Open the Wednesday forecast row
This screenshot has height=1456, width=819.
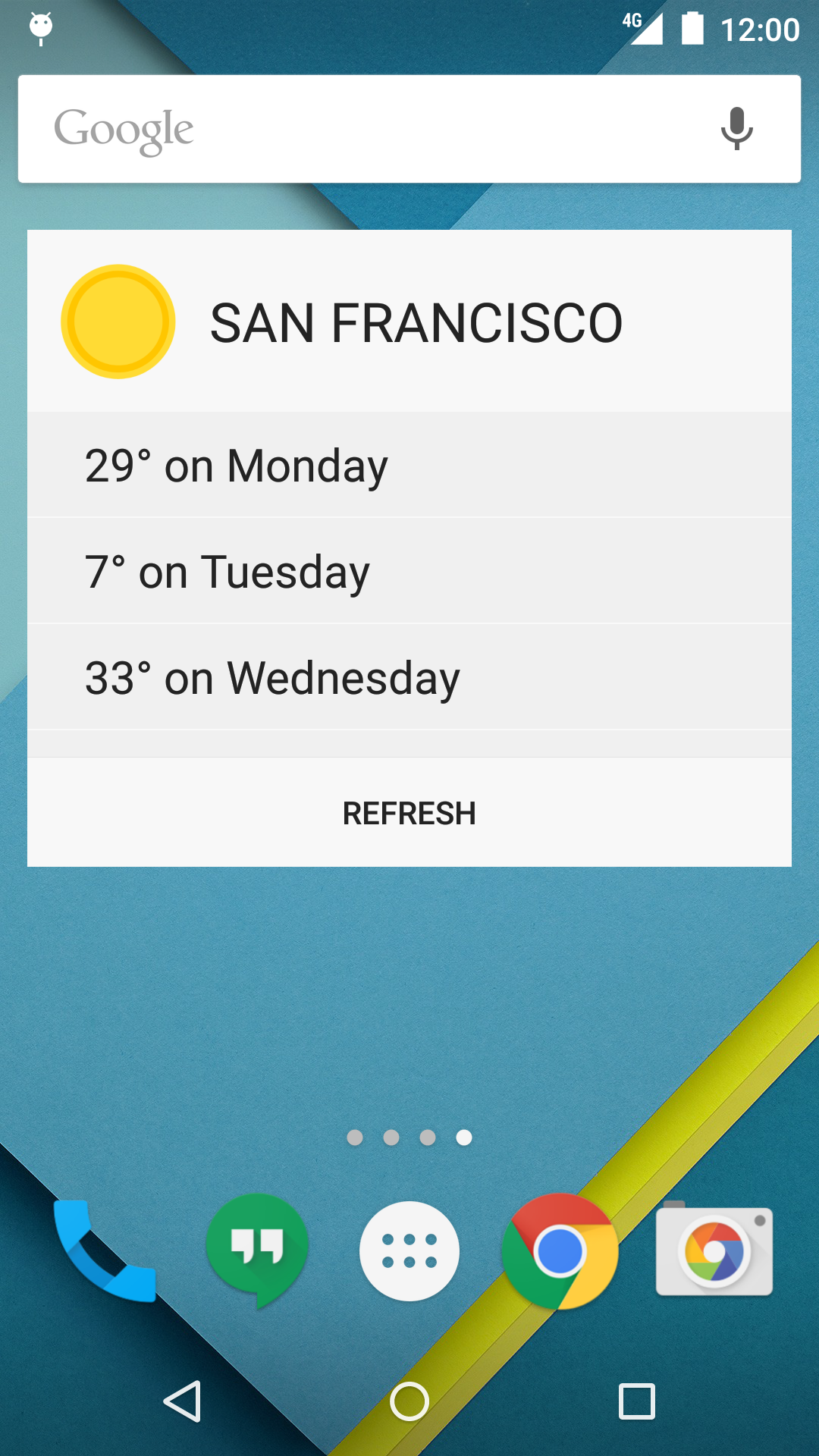(x=409, y=678)
